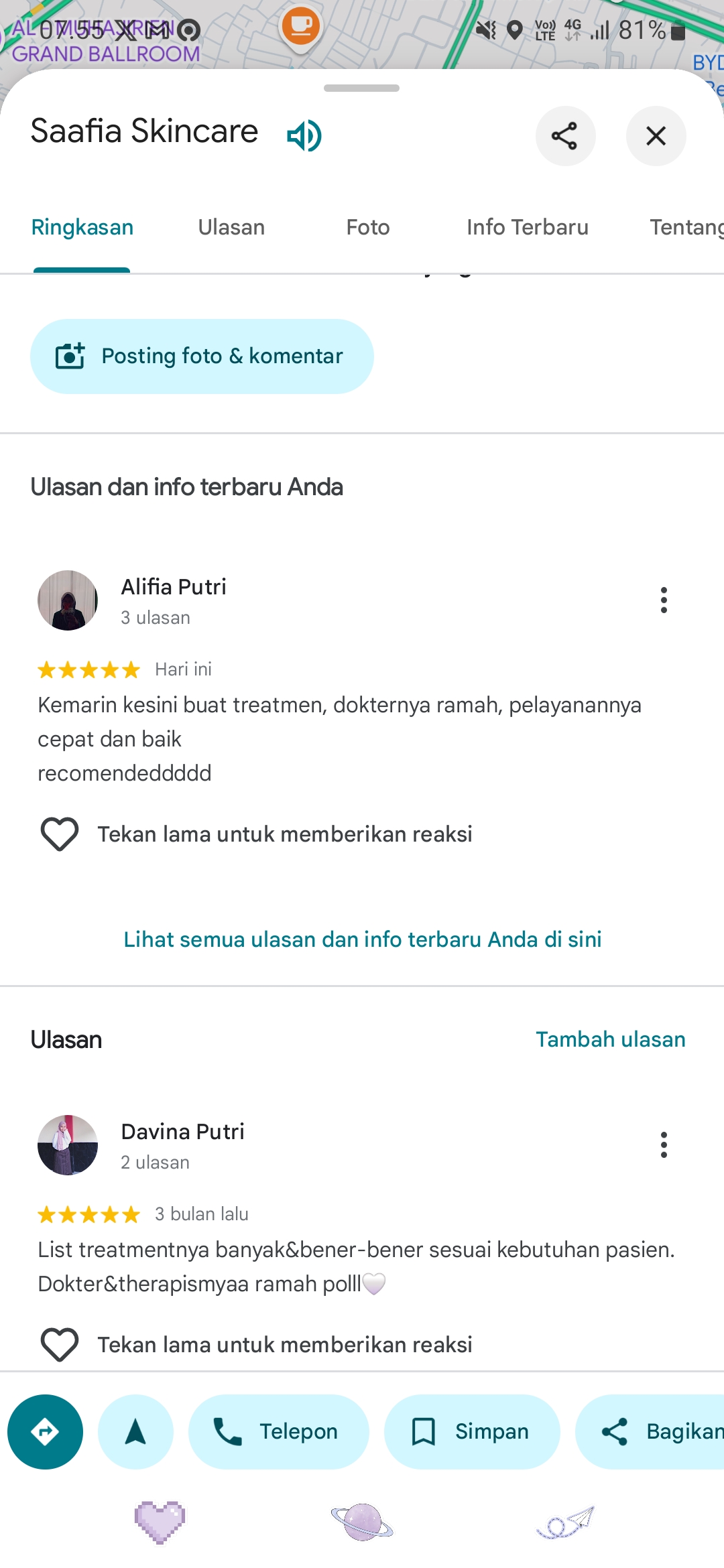This screenshot has height=1568, width=724.
Task: Play the Saafia Skincare name pronunciation
Action: [x=304, y=136]
